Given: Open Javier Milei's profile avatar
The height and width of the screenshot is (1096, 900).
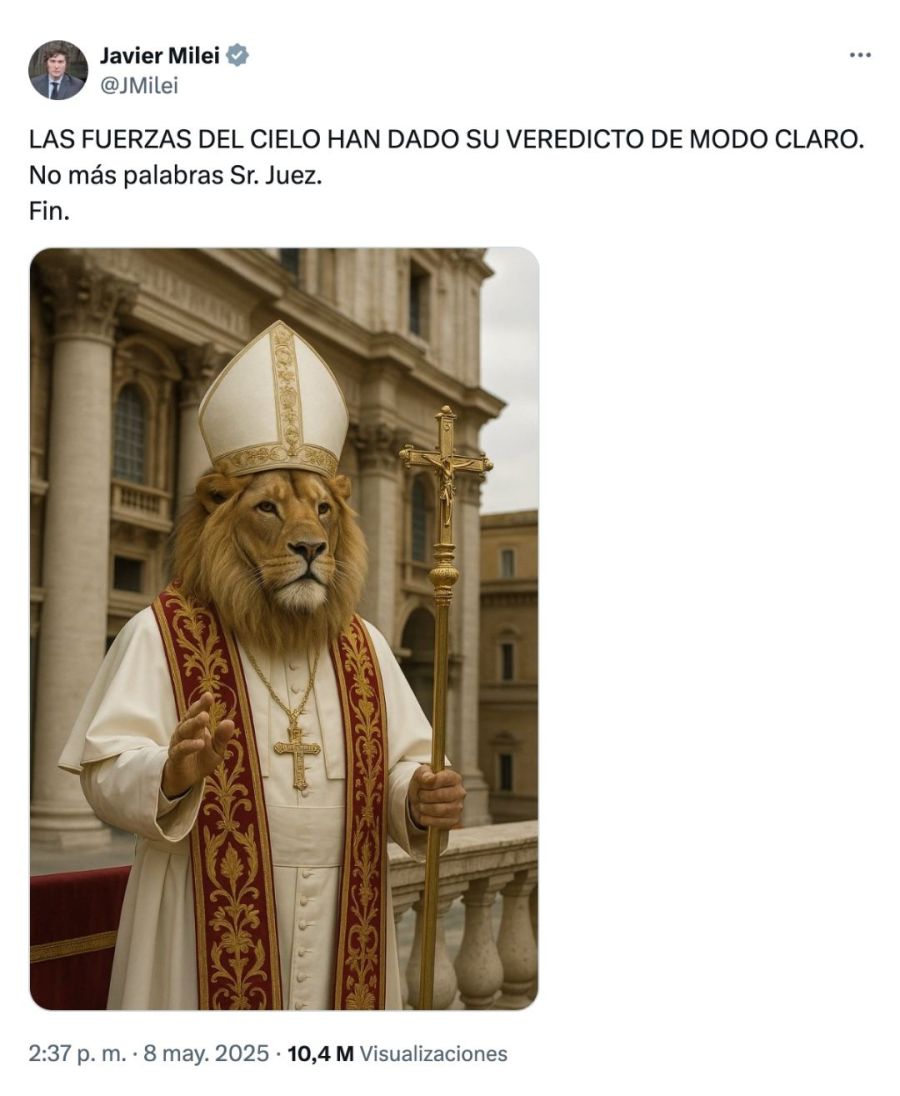Looking at the screenshot, I should (x=58, y=70).
